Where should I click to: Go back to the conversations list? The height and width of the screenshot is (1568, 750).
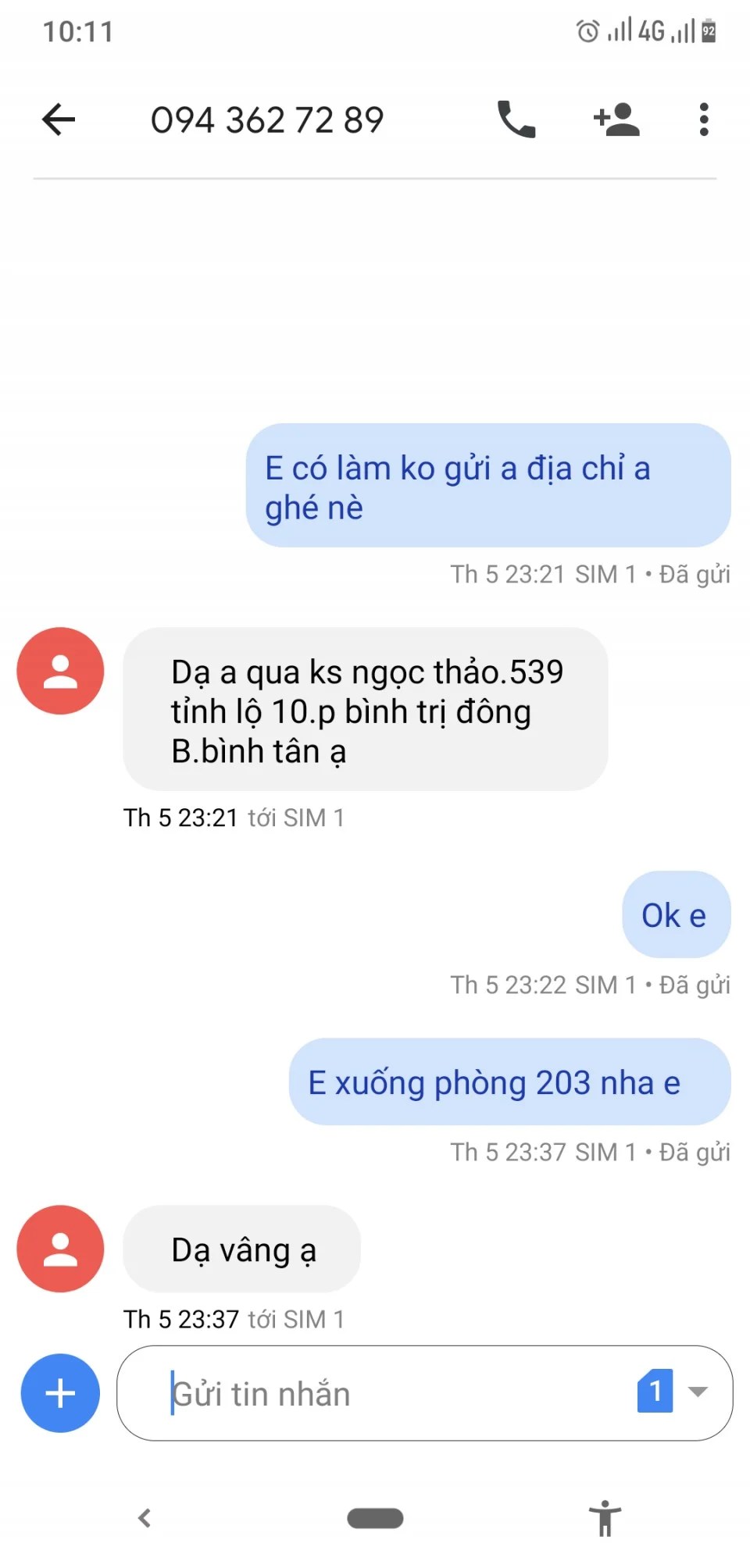click(59, 119)
